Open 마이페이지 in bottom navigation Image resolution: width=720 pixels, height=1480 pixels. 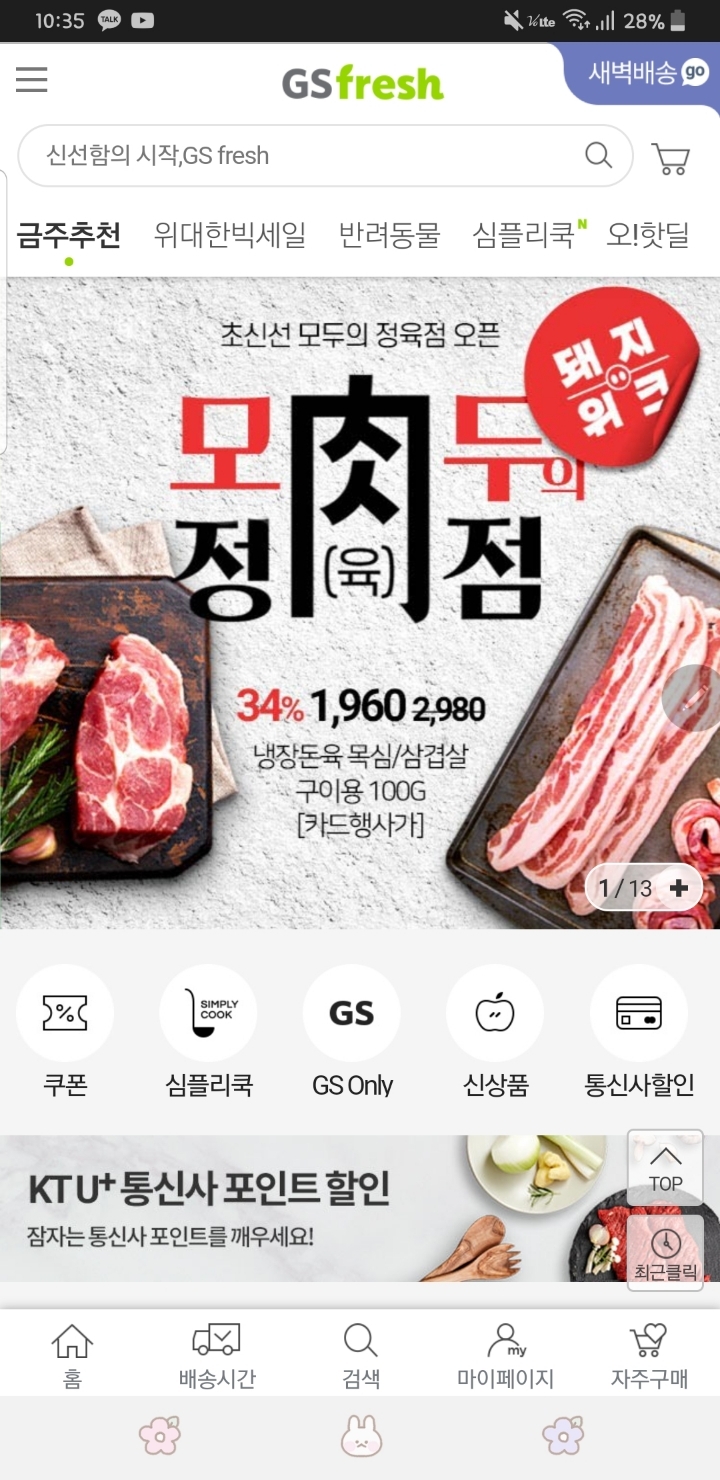click(505, 1356)
